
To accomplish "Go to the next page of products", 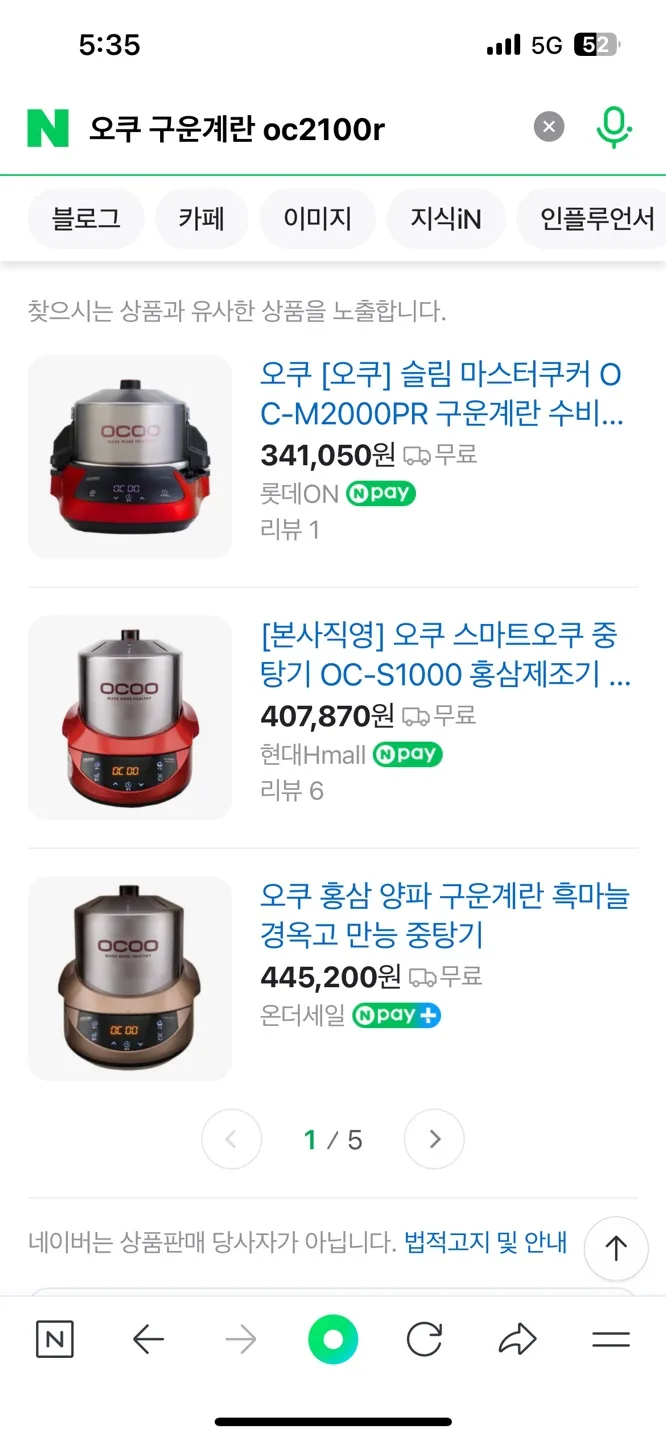I will [x=434, y=1139].
